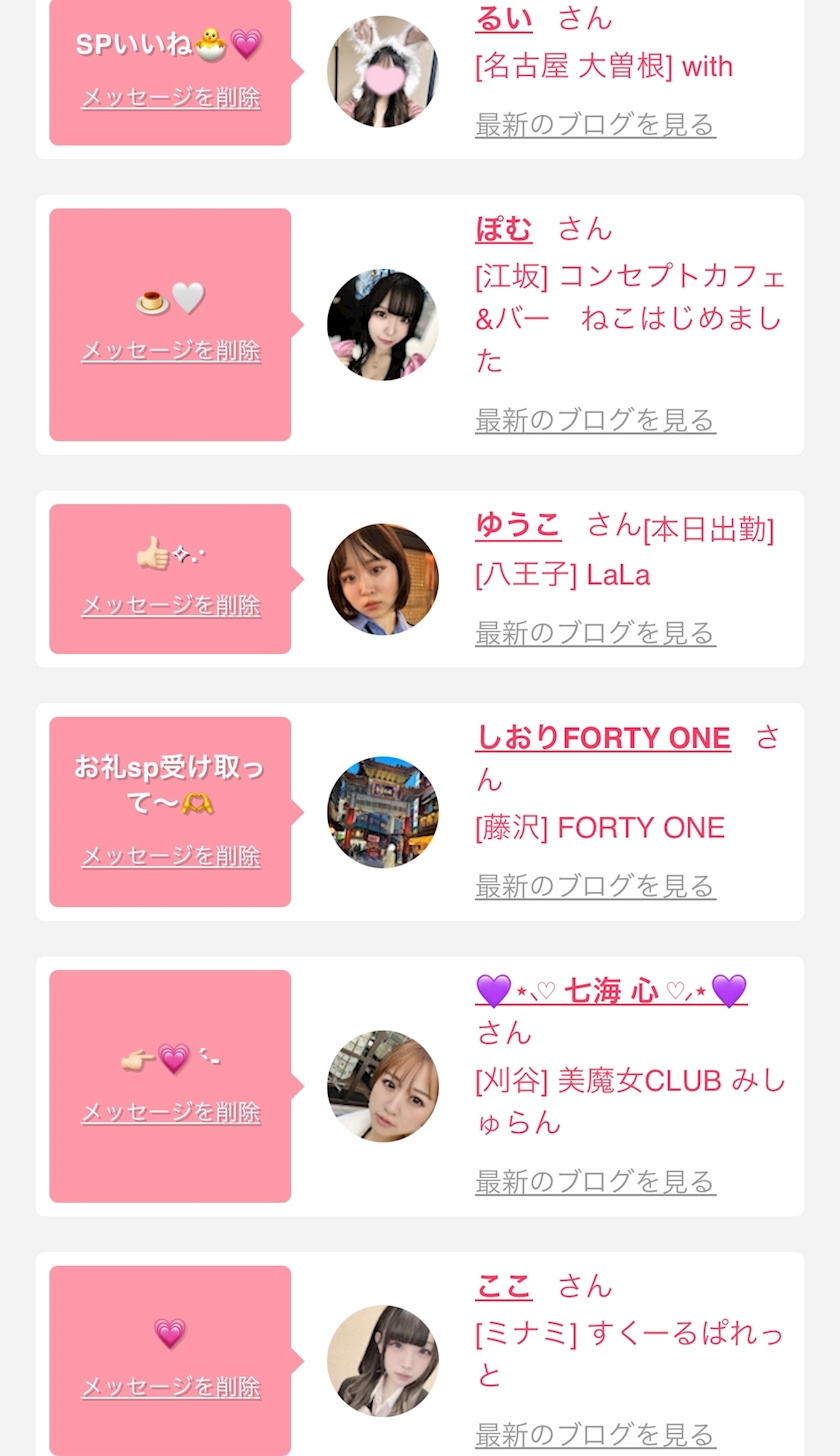Viewport: 840px width, 1456px height.
Task: Open ゆうこ's profile name link
Action: (x=517, y=525)
